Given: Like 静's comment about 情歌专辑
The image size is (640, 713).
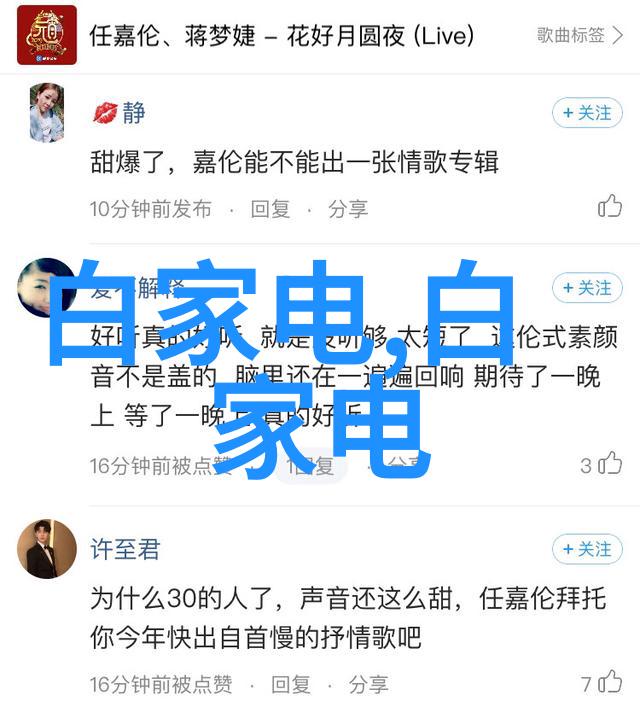Looking at the screenshot, I should [x=609, y=207].
